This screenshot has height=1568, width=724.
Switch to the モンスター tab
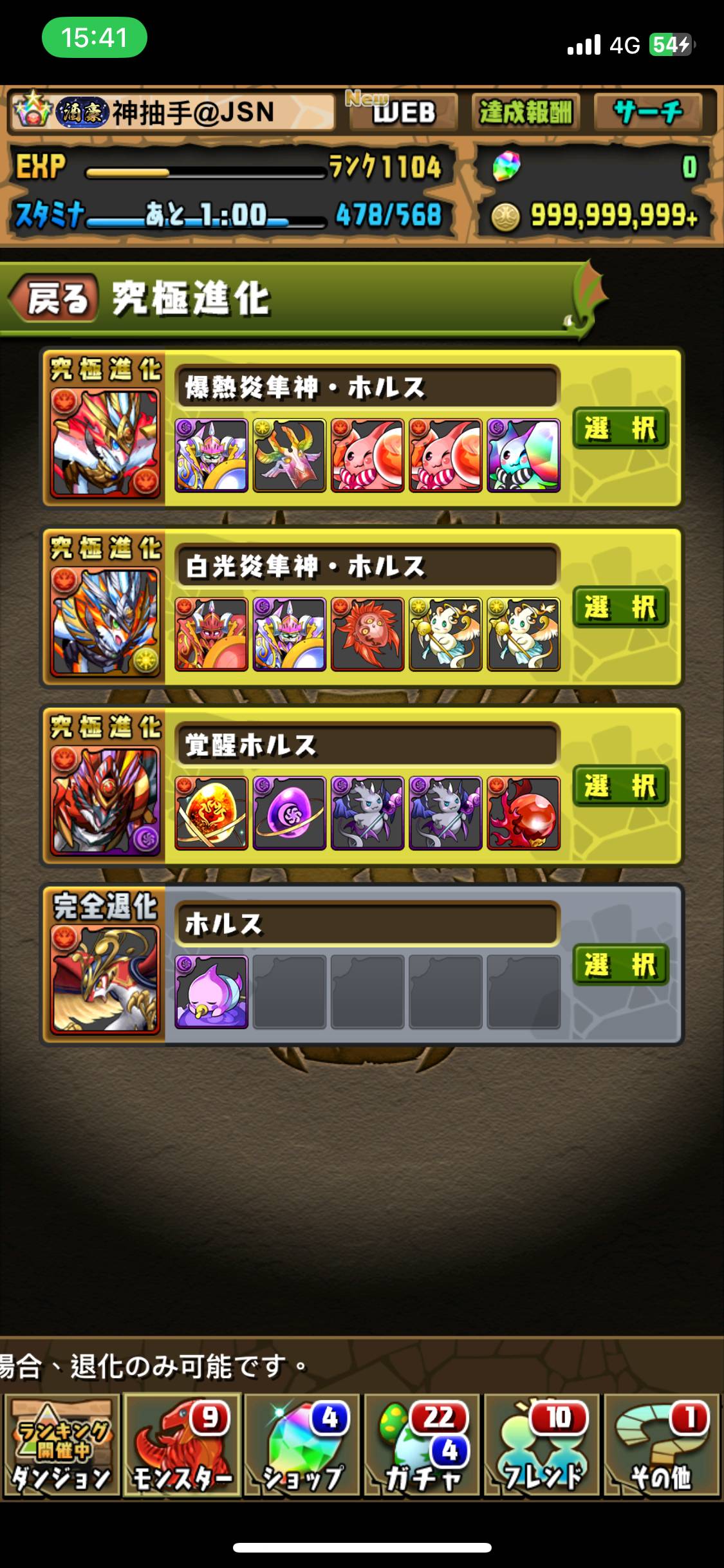(182, 1444)
